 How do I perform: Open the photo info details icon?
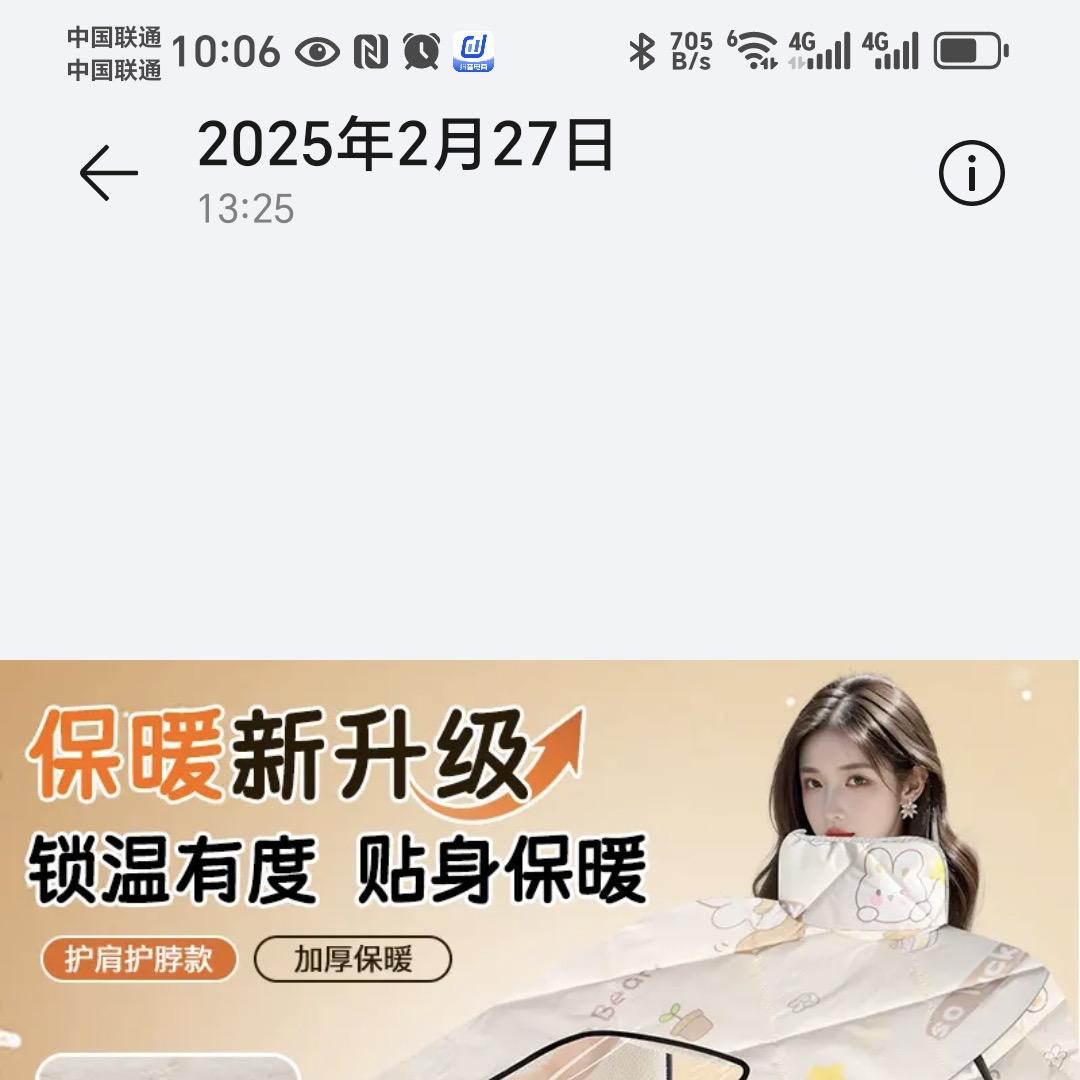[971, 174]
